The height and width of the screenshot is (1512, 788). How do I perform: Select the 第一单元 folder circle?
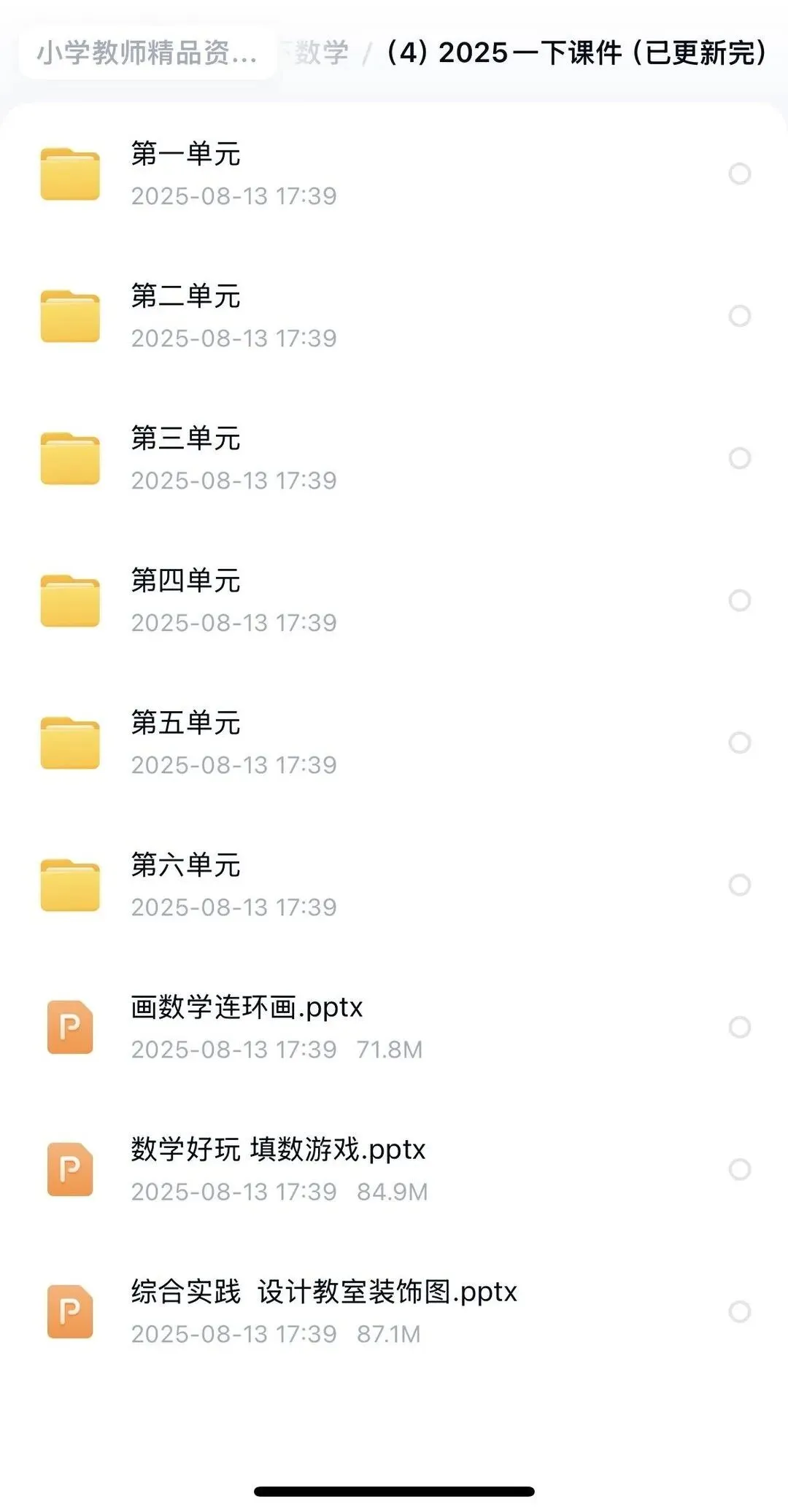(x=740, y=174)
